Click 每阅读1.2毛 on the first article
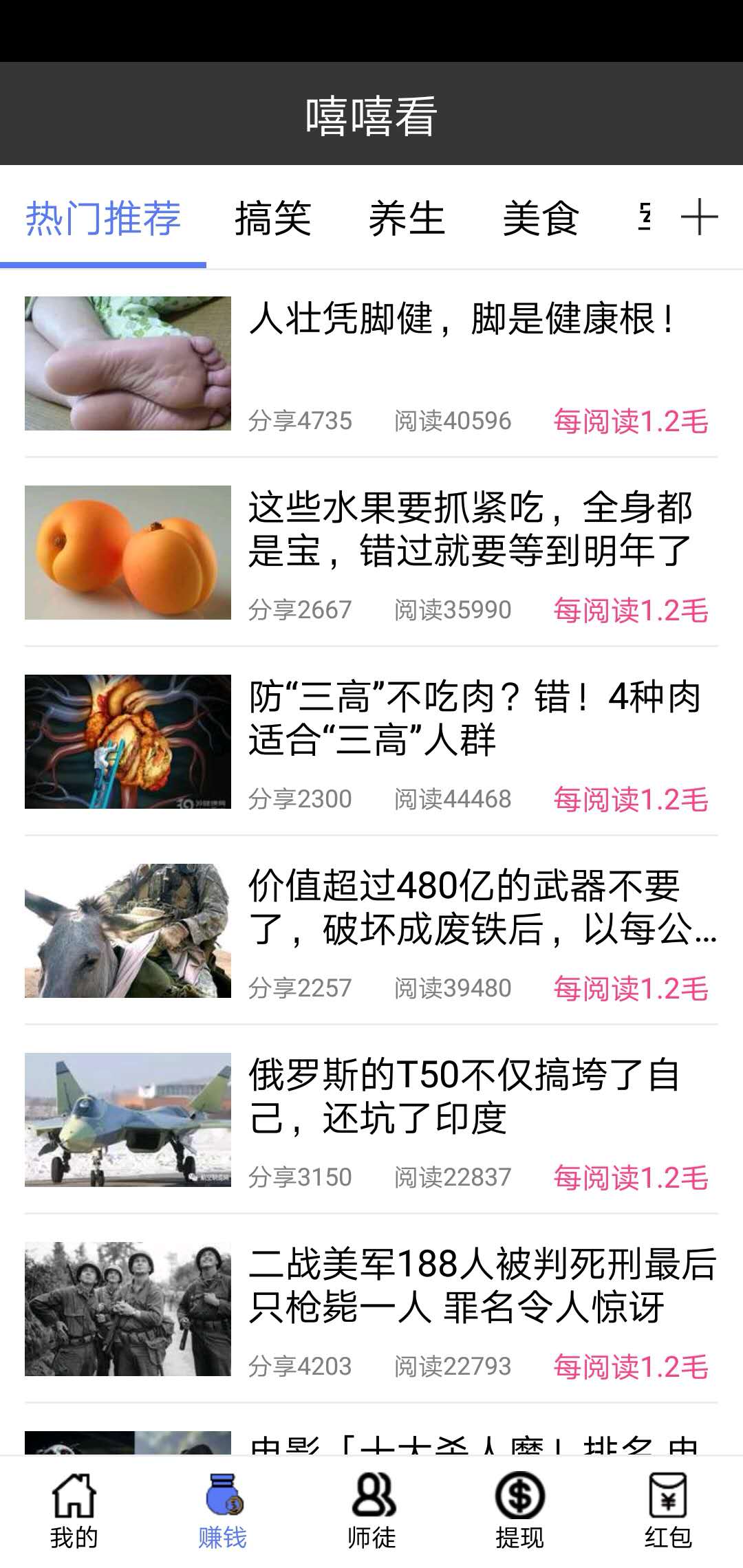 pos(630,417)
